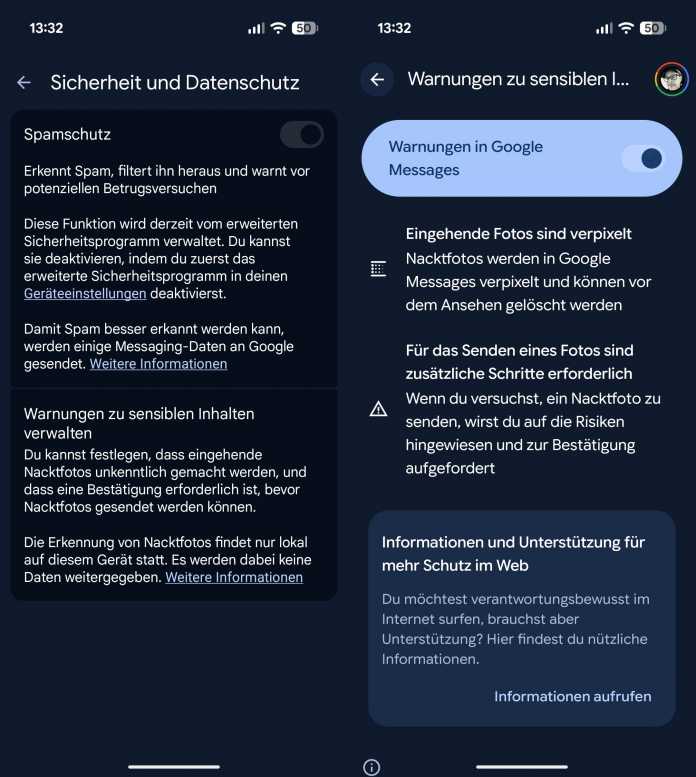The image size is (696, 777).
Task: Open the Google account profile picture
Action: tap(671, 80)
